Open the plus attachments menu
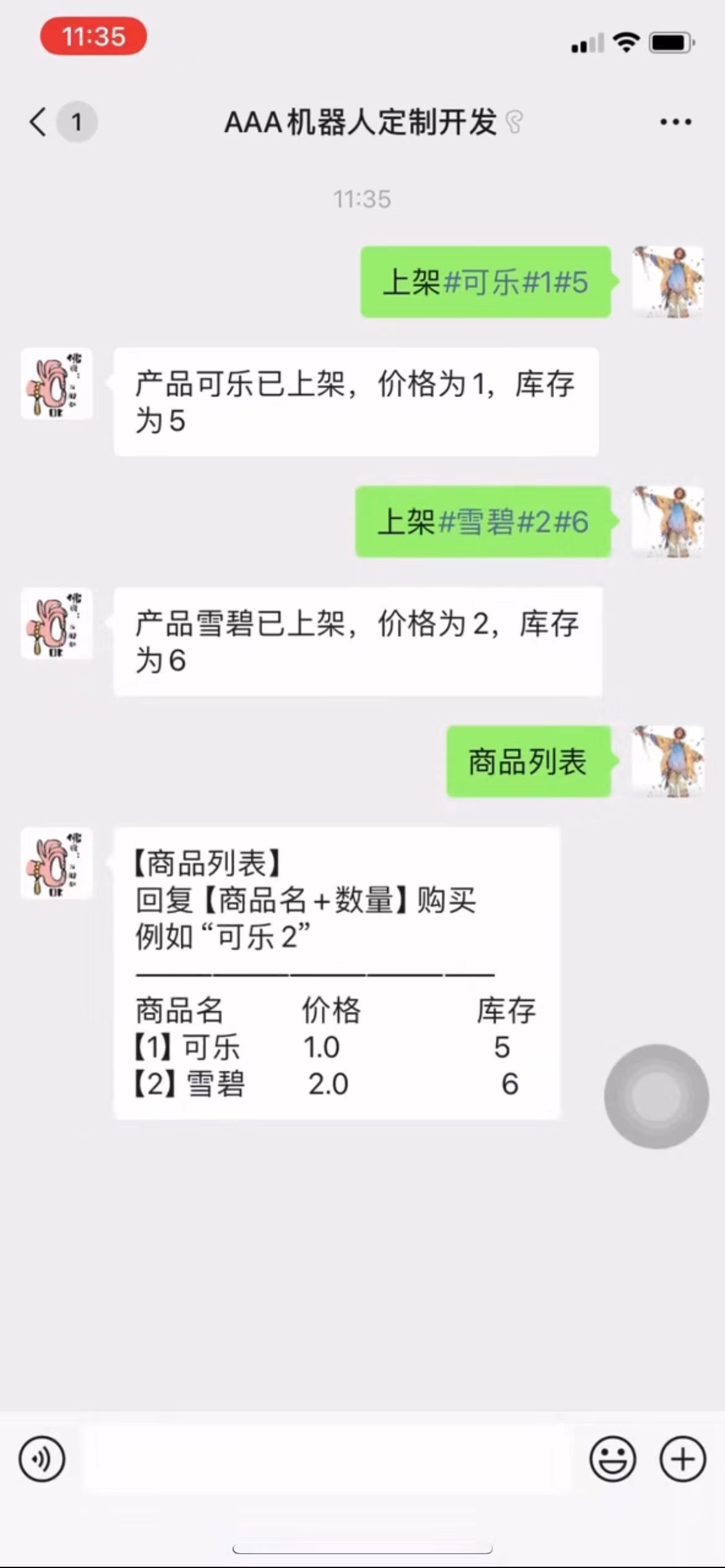Viewport: 725px width, 1568px height. (682, 1459)
